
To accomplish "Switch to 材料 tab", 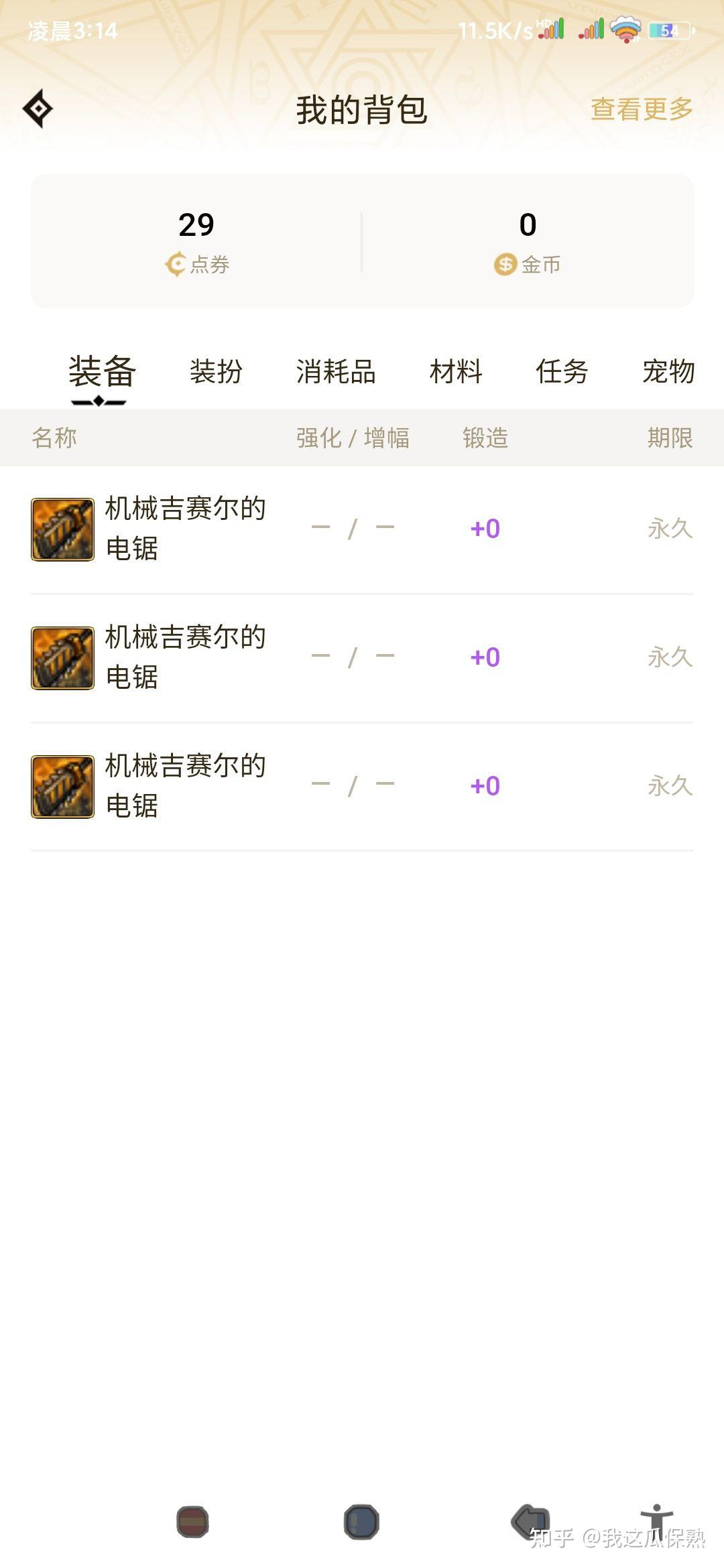I will [x=456, y=372].
